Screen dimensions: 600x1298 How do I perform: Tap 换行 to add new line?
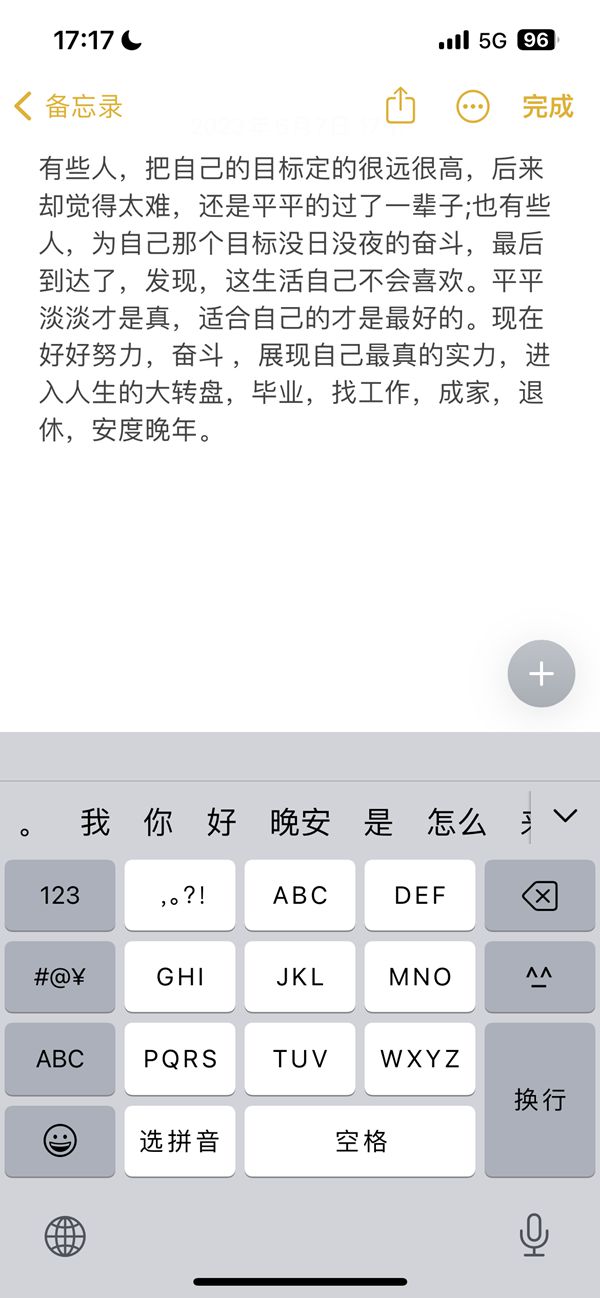(540, 1100)
